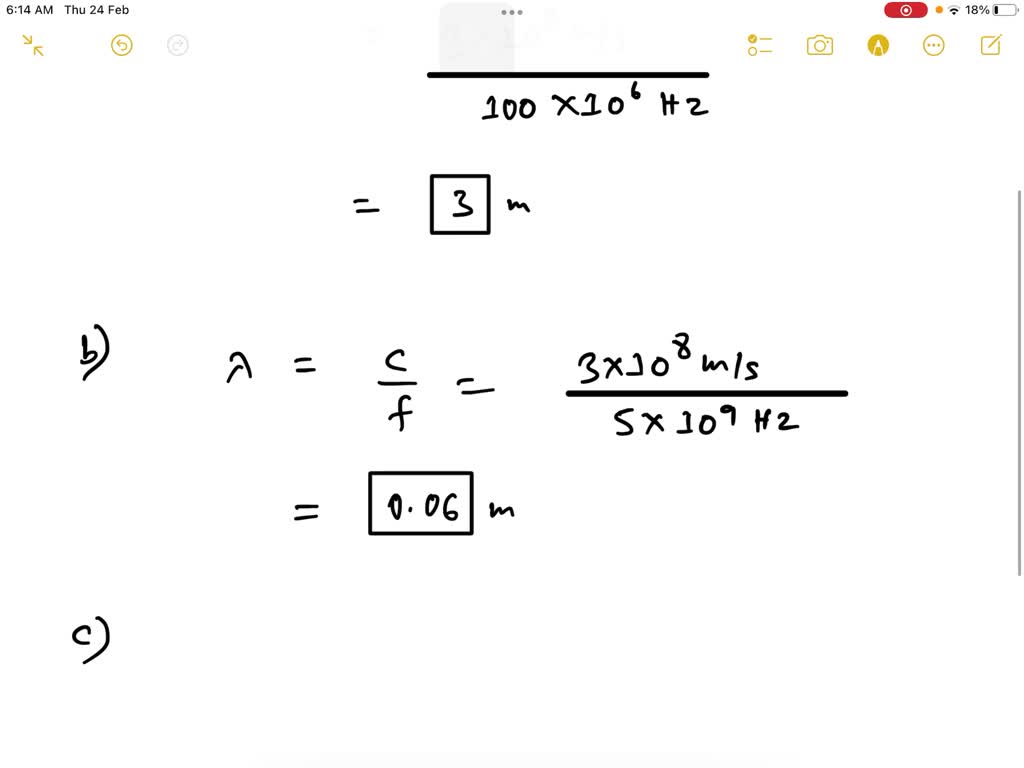Screen dimensions: 1024x768
Task: Add a checklist to the note
Action: [760, 45]
